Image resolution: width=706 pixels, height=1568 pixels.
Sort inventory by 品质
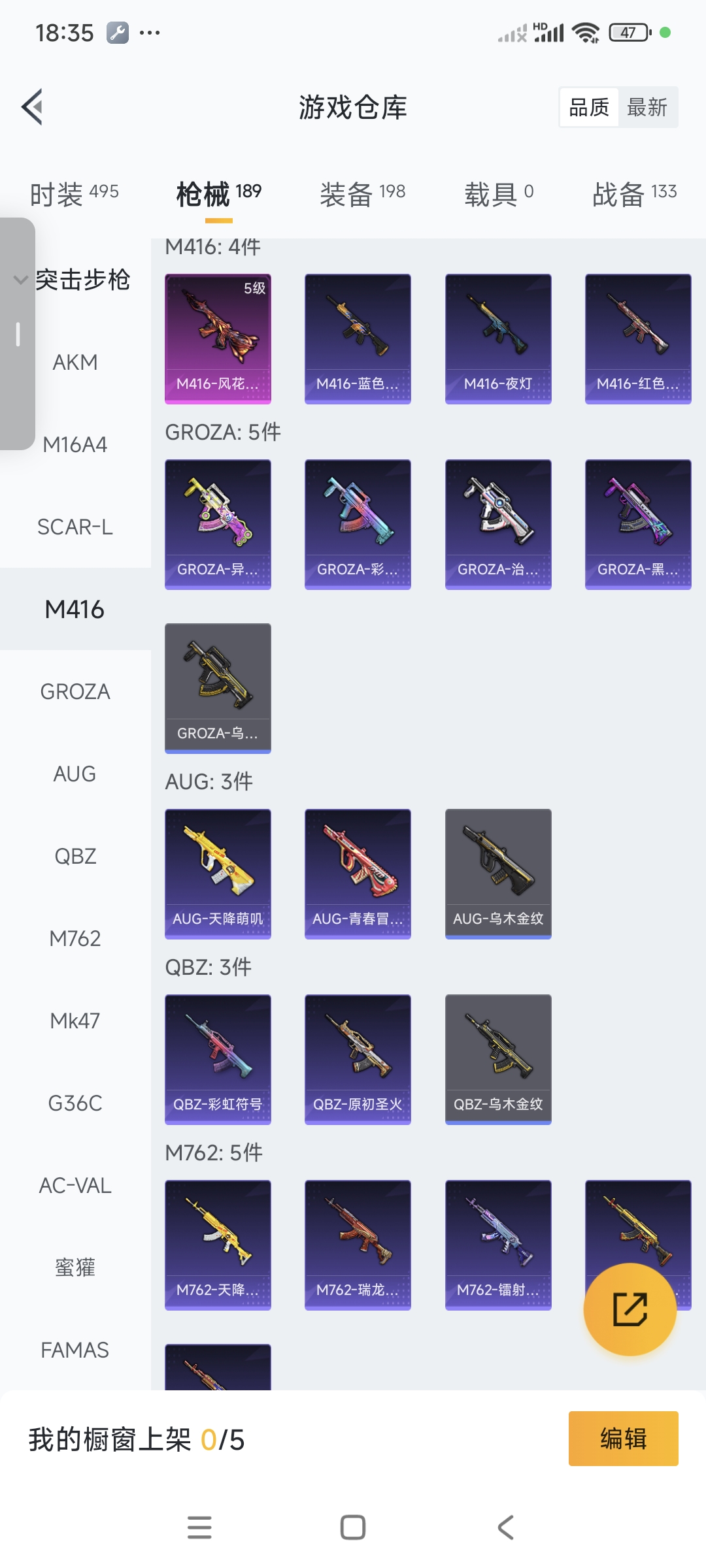point(589,107)
